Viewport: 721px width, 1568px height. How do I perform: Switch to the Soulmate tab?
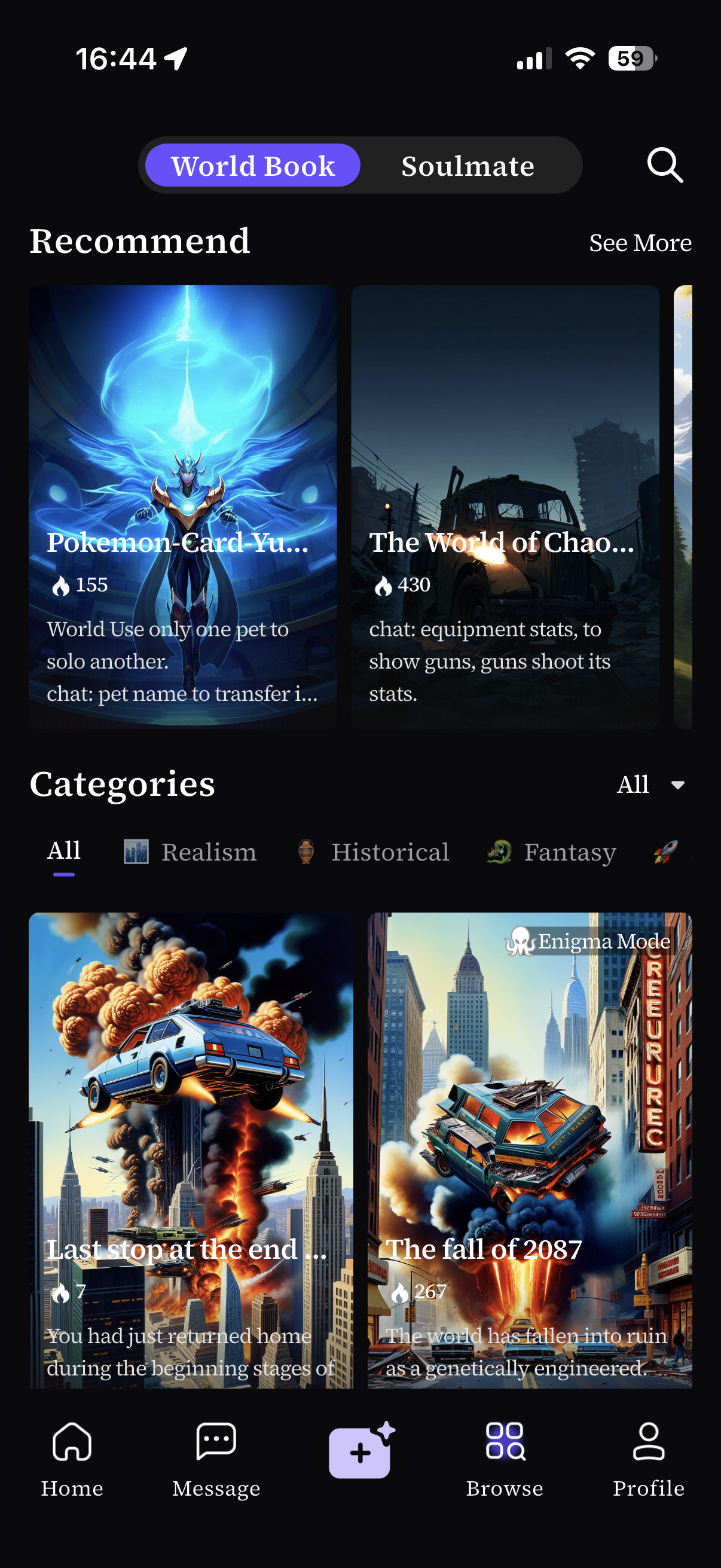click(x=468, y=166)
